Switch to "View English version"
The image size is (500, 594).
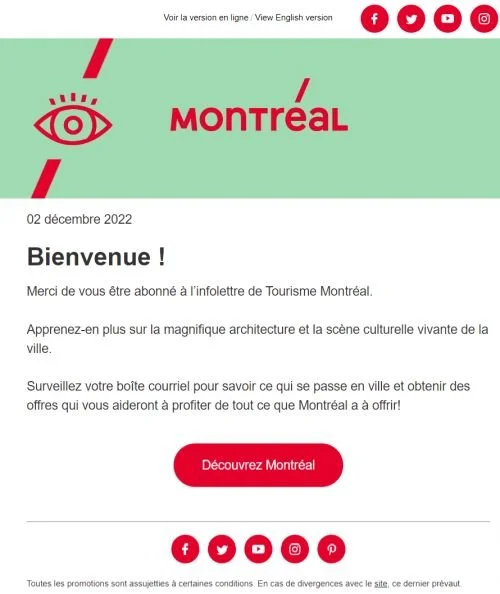click(293, 17)
